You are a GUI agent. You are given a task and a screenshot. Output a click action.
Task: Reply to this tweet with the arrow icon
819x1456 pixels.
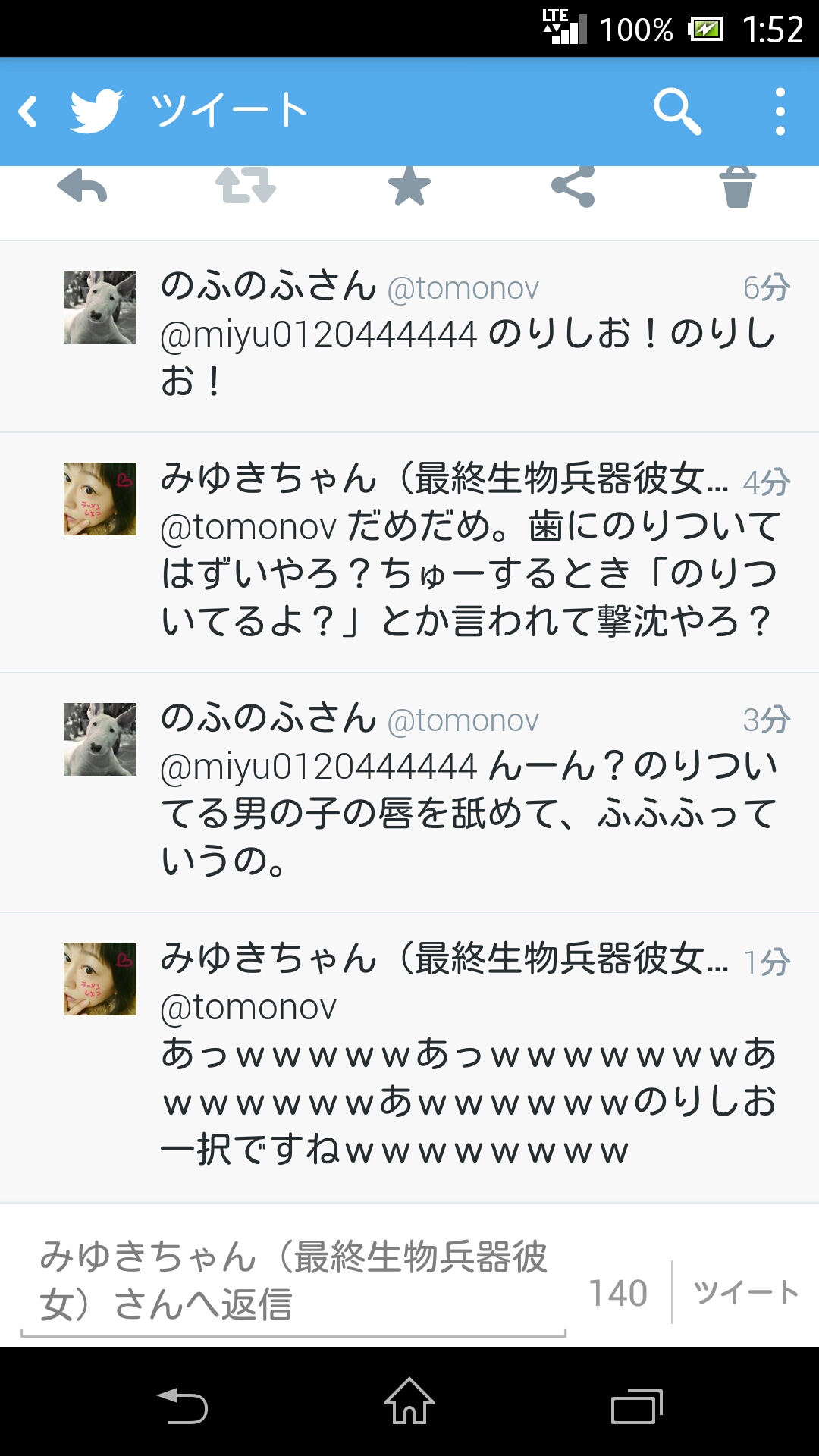[x=82, y=187]
